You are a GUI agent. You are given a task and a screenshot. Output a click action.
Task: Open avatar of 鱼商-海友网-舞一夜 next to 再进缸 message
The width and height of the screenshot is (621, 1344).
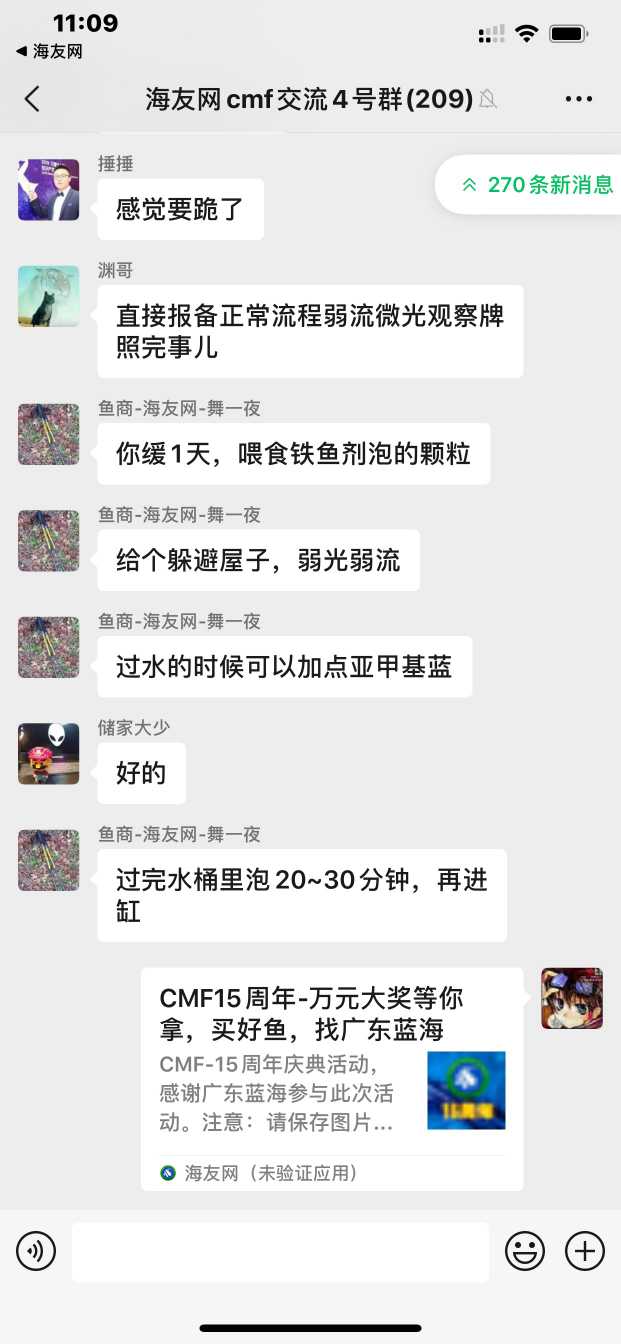[49, 860]
